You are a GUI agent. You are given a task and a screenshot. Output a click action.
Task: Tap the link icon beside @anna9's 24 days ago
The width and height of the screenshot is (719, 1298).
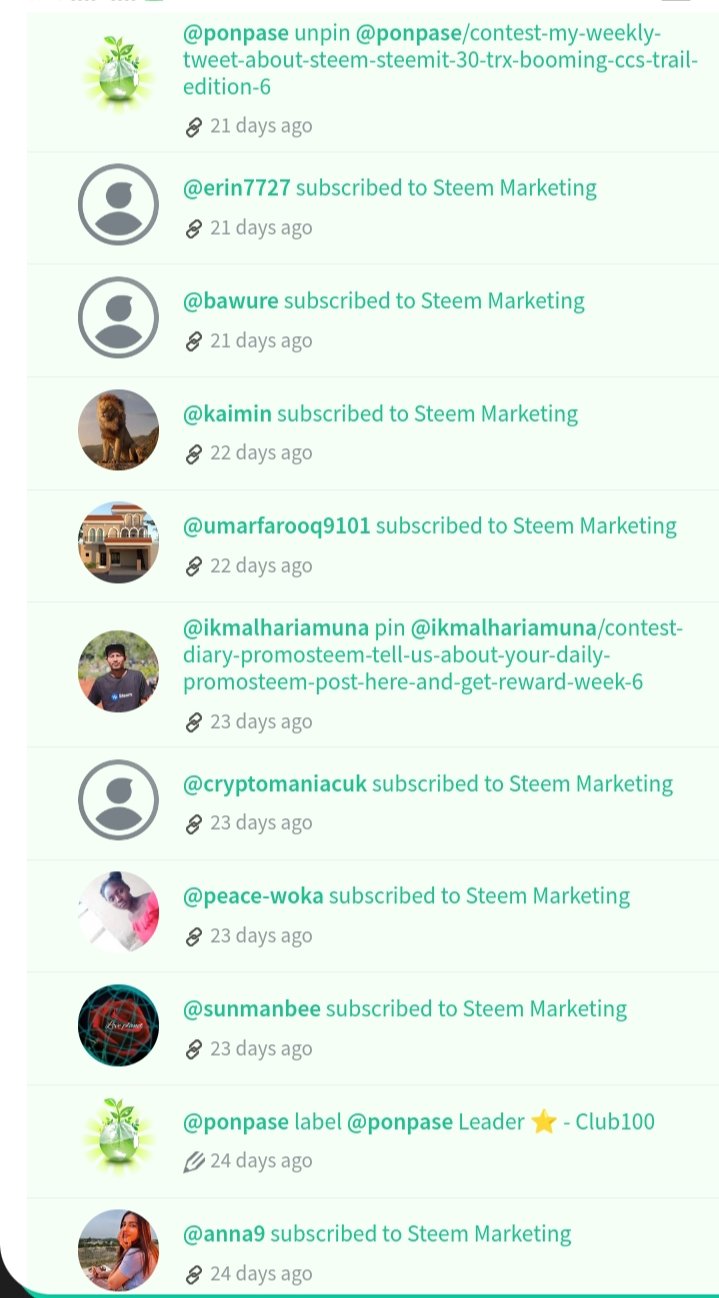194,1275
